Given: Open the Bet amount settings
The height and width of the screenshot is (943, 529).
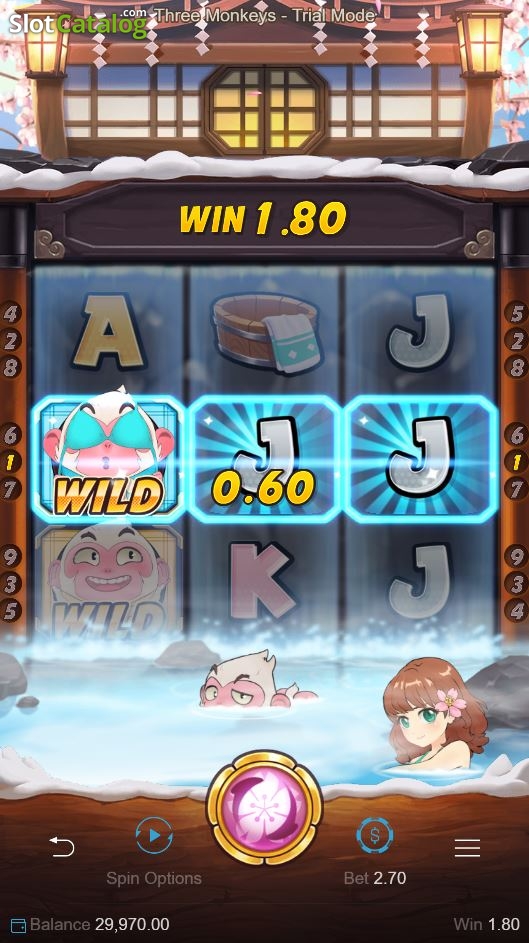Looking at the screenshot, I should coord(375,835).
